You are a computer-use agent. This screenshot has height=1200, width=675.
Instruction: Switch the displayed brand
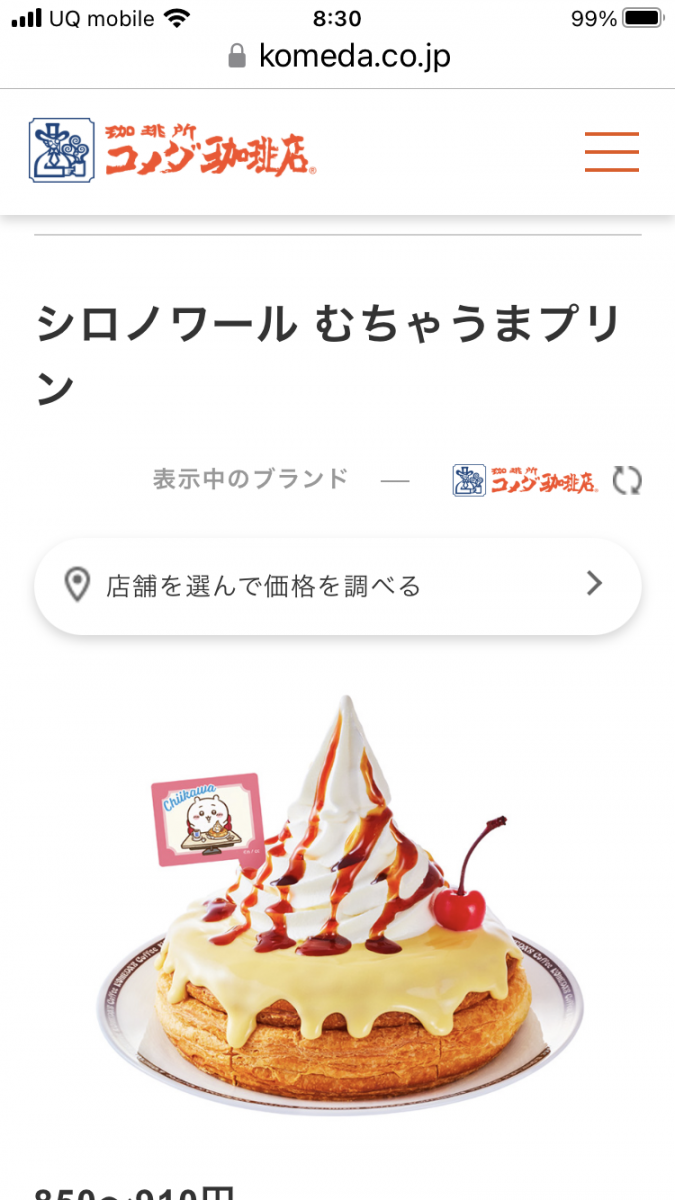click(x=627, y=481)
